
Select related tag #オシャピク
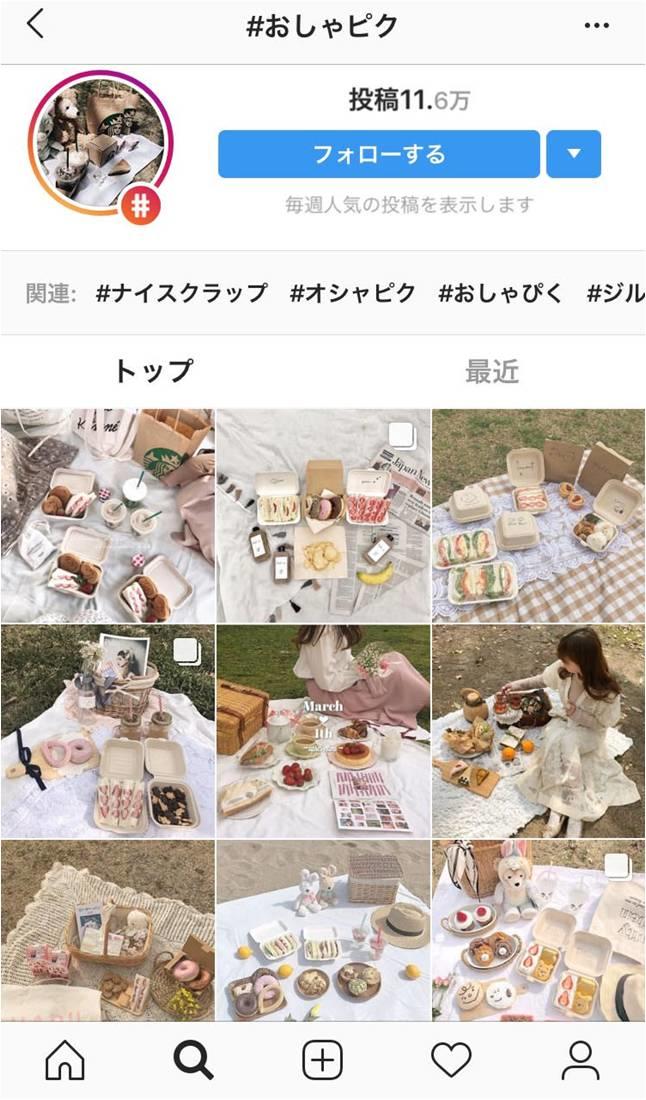point(352,293)
